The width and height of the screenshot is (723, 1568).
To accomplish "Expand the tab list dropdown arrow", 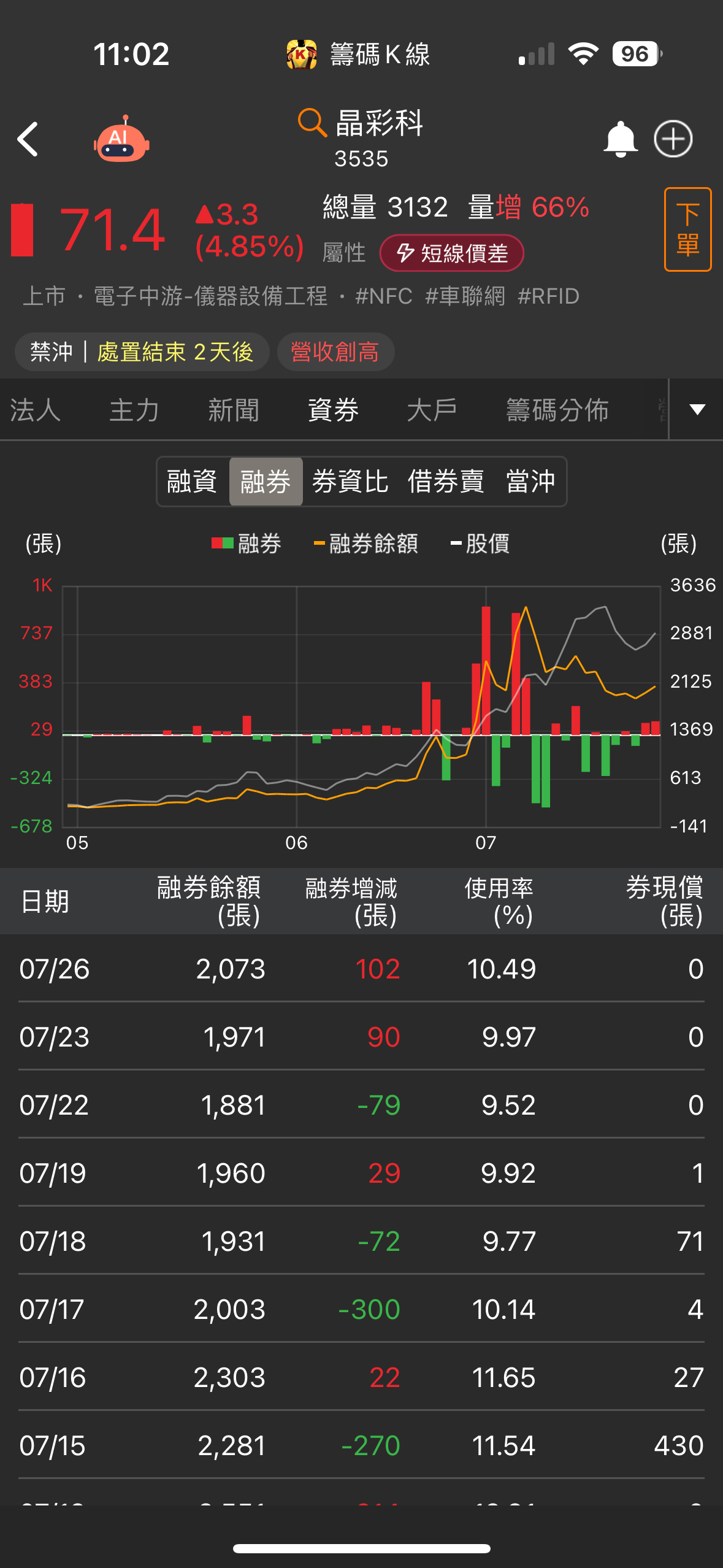I will 697,410.
